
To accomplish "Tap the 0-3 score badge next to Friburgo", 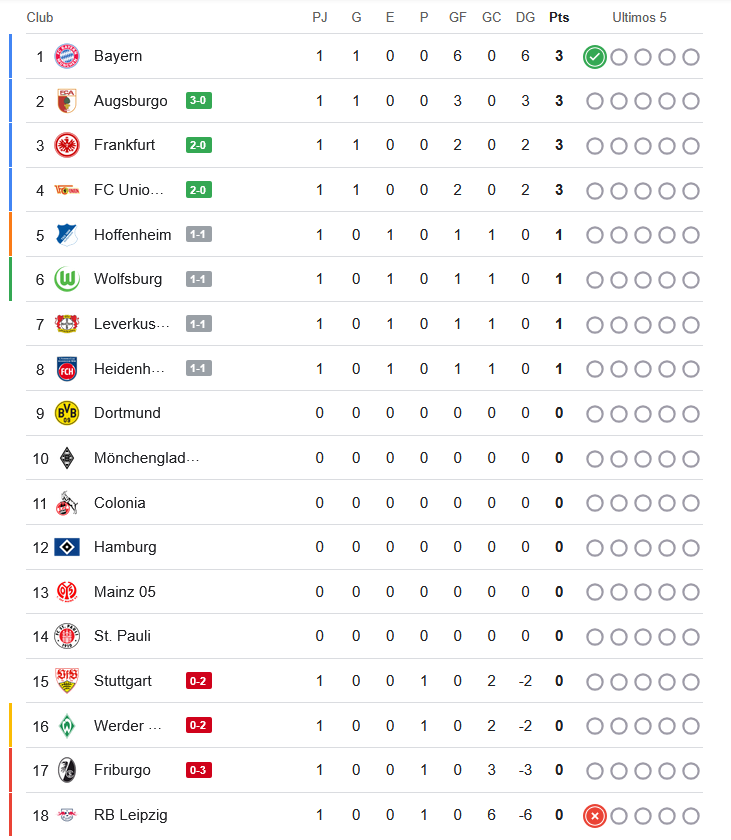I will 199,770.
